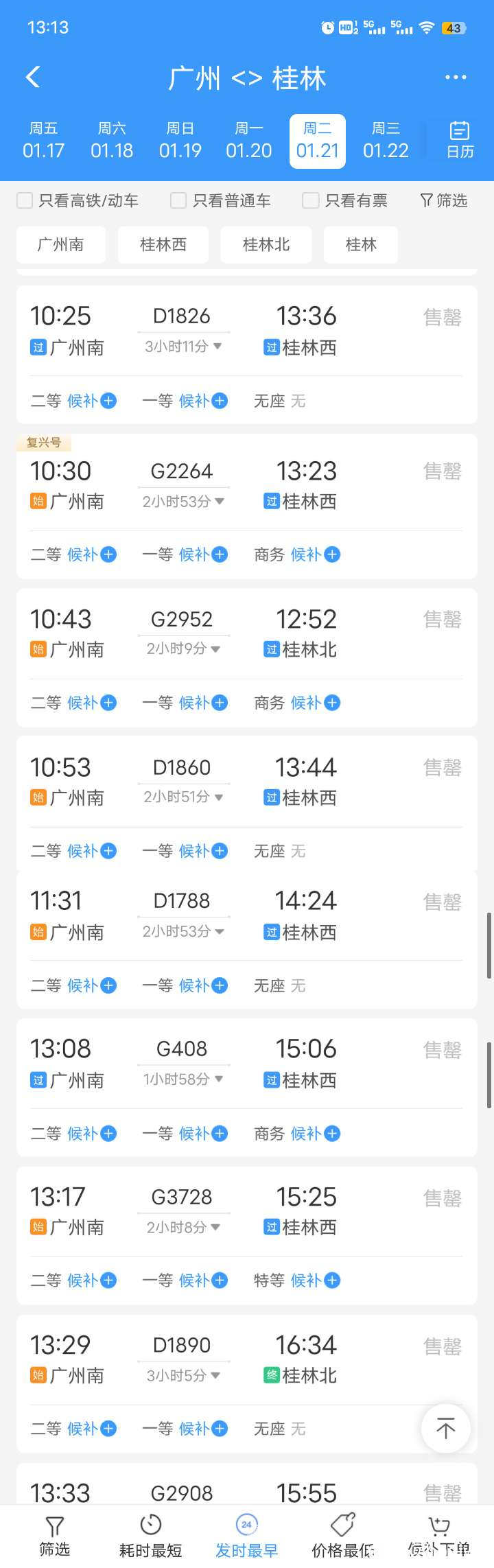
Task: Open the 日历 date picker
Action: click(x=459, y=140)
